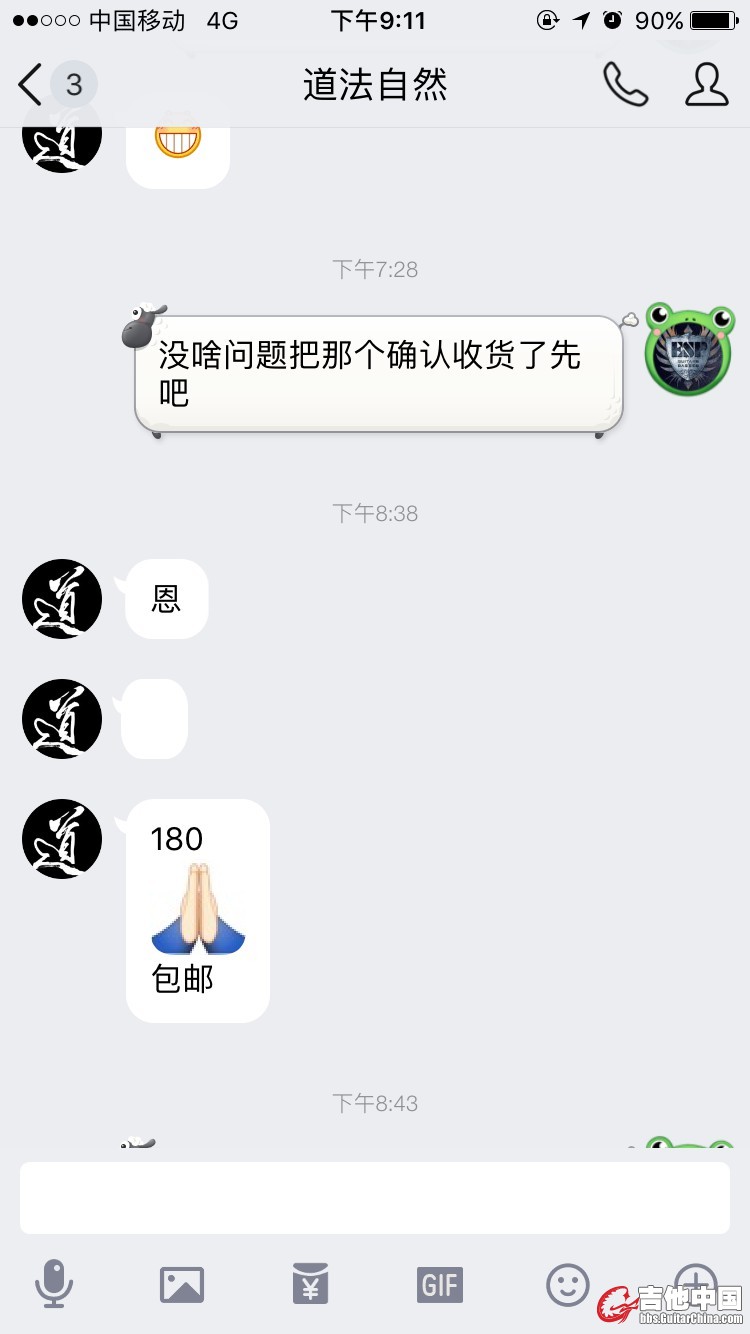
Task: Tap the avatar beside the 恩 message
Action: click(62, 599)
